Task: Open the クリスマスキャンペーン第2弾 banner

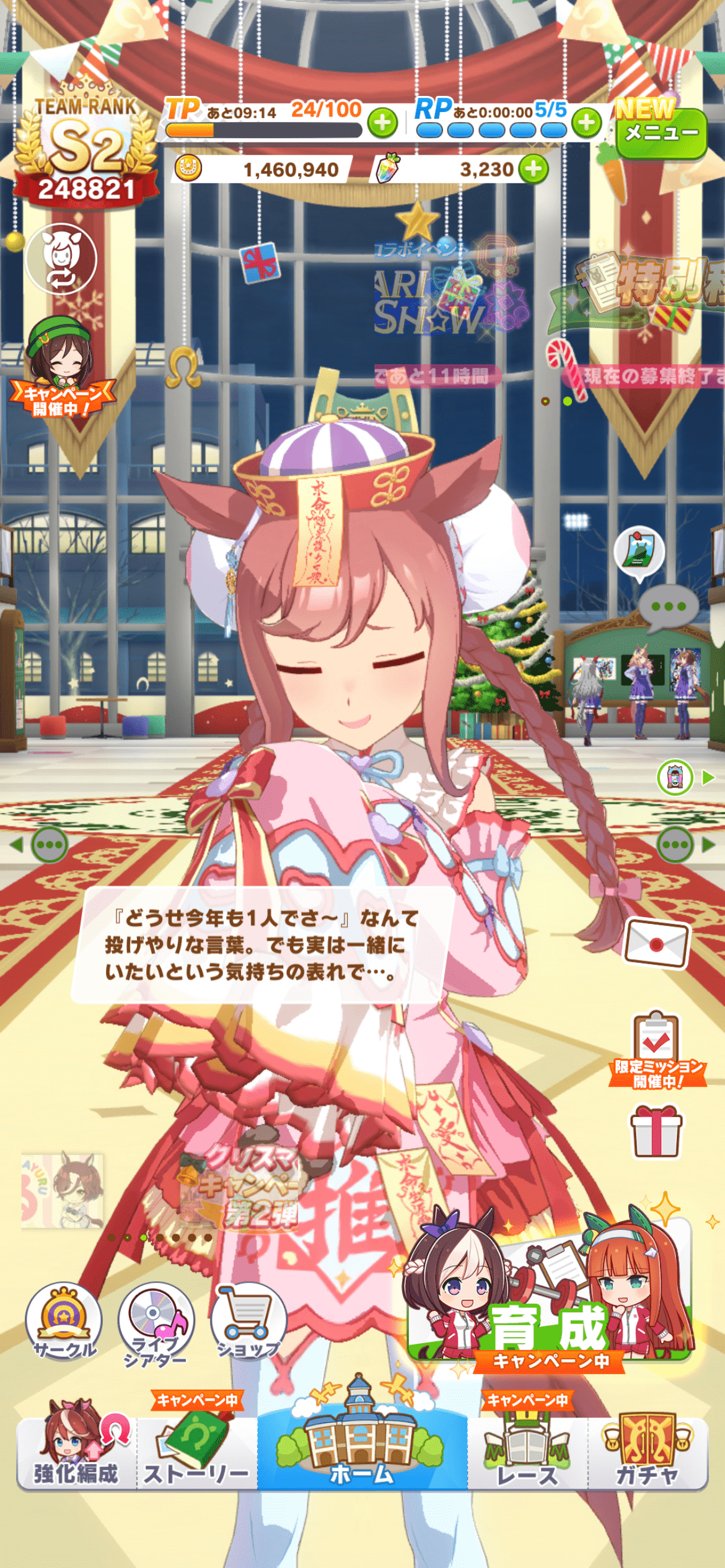Action: pos(242,1186)
